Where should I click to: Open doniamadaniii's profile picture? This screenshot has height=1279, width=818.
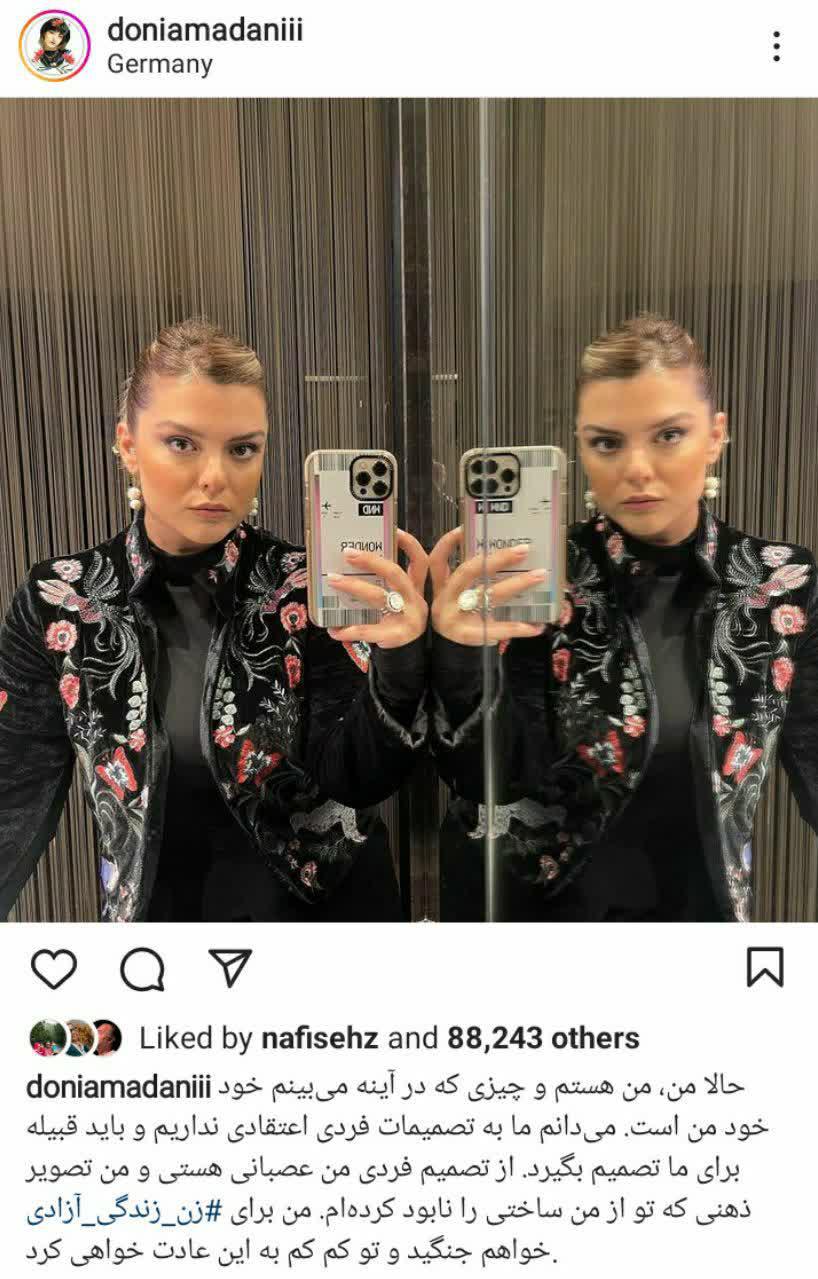pyautogui.click(x=54, y=46)
